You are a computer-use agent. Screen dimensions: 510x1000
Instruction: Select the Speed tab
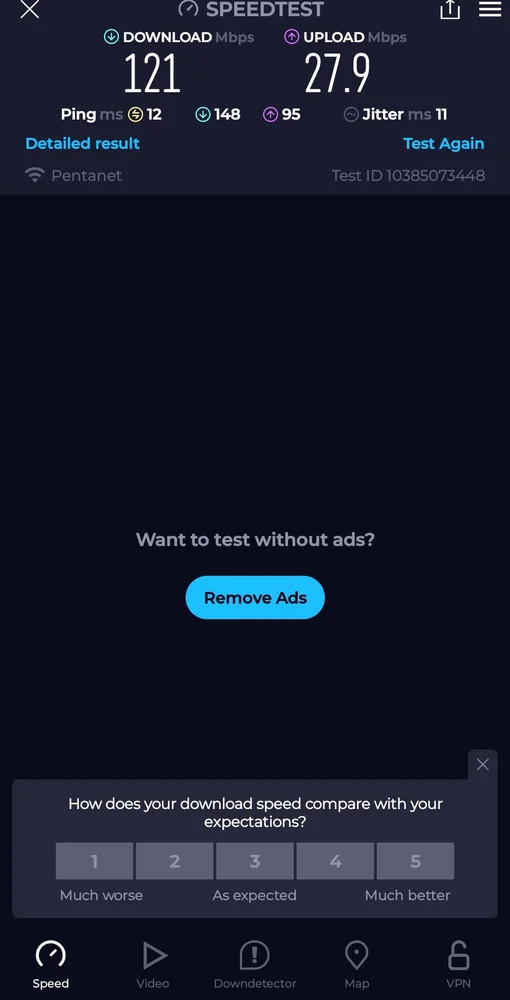[x=50, y=965]
